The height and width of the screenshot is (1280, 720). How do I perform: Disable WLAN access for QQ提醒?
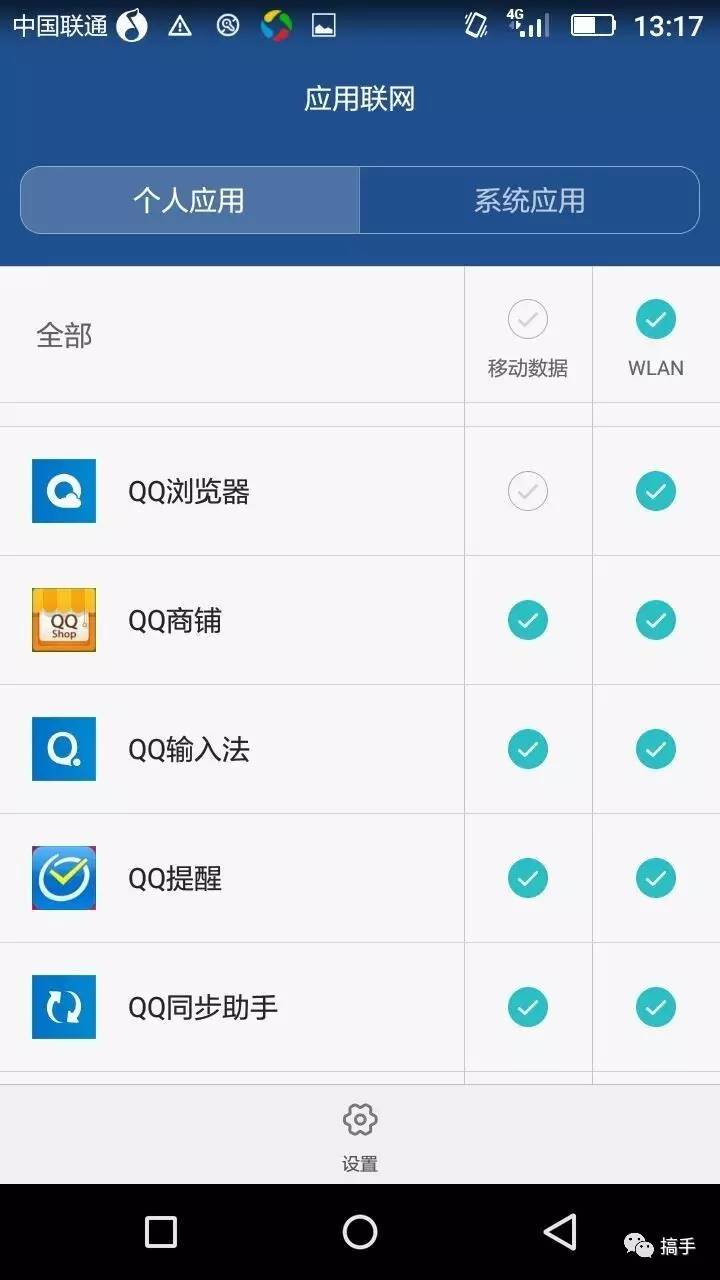pyautogui.click(x=656, y=878)
